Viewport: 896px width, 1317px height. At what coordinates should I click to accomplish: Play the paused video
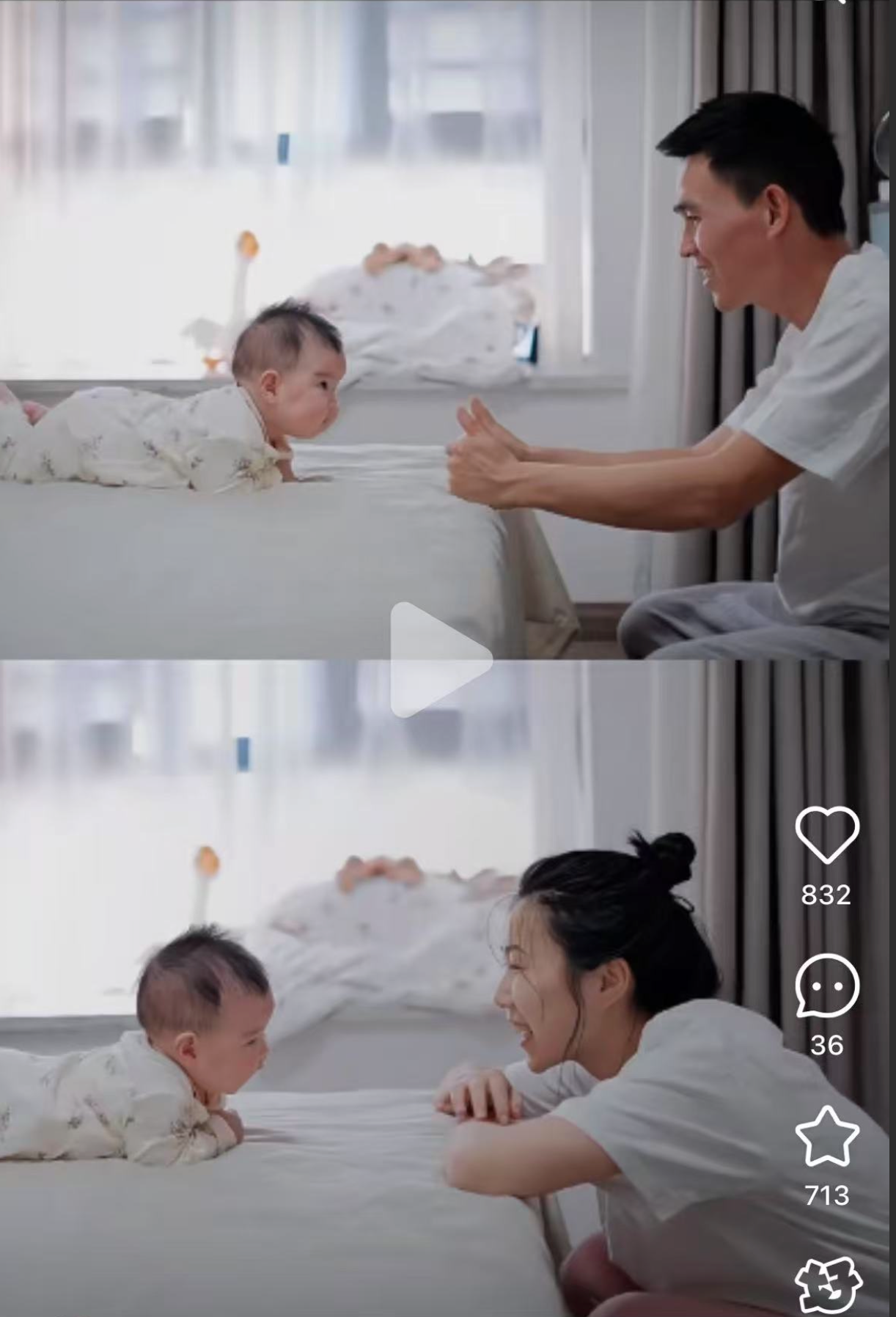coord(437,659)
